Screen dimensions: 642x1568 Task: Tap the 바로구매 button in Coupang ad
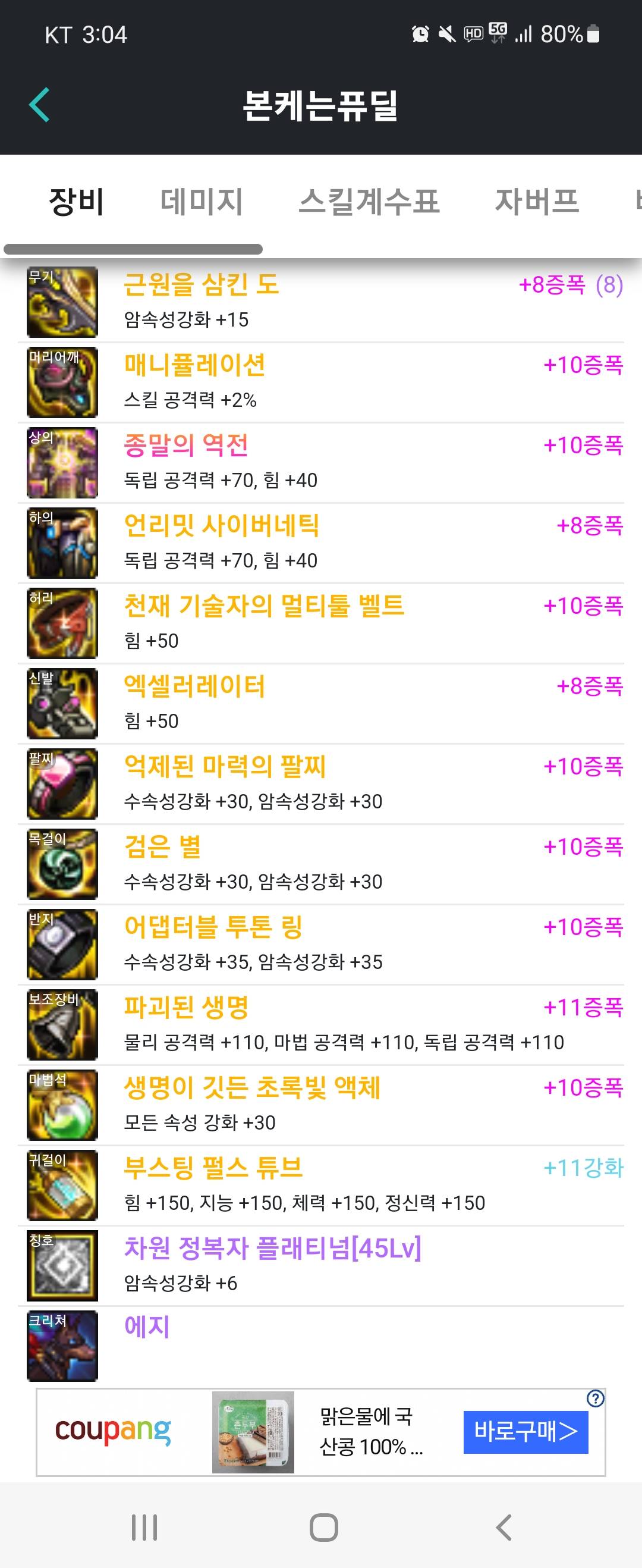click(525, 1432)
